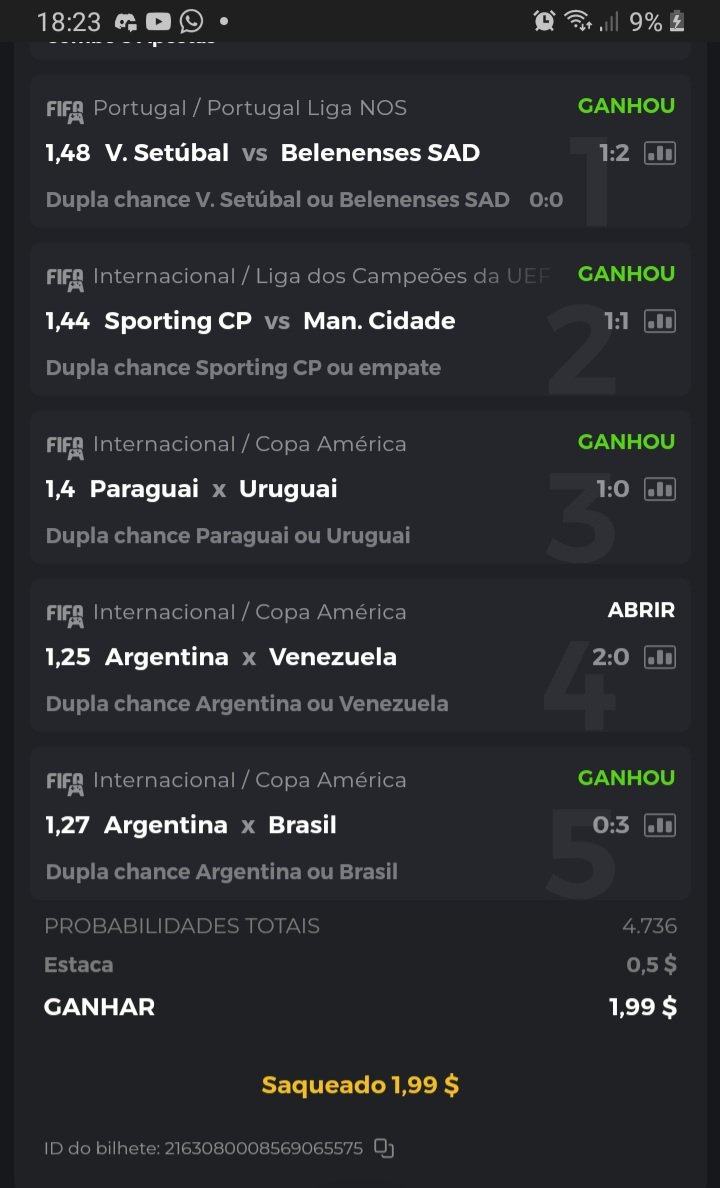
Task: Open stats for V. Setúbal vs Belenenses SAD
Action: 660,153
